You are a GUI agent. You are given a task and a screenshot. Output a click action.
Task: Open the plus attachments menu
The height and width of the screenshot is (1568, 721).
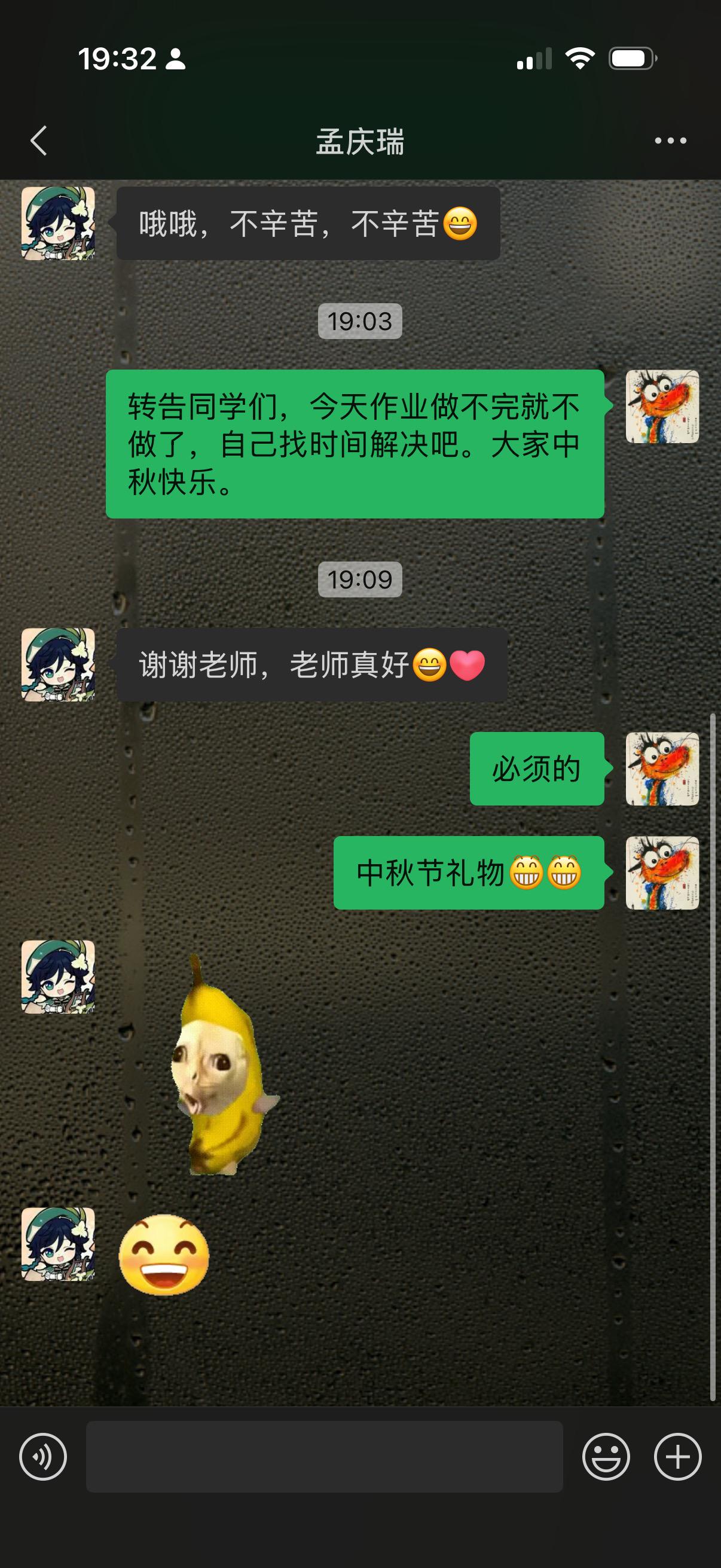[x=677, y=1457]
